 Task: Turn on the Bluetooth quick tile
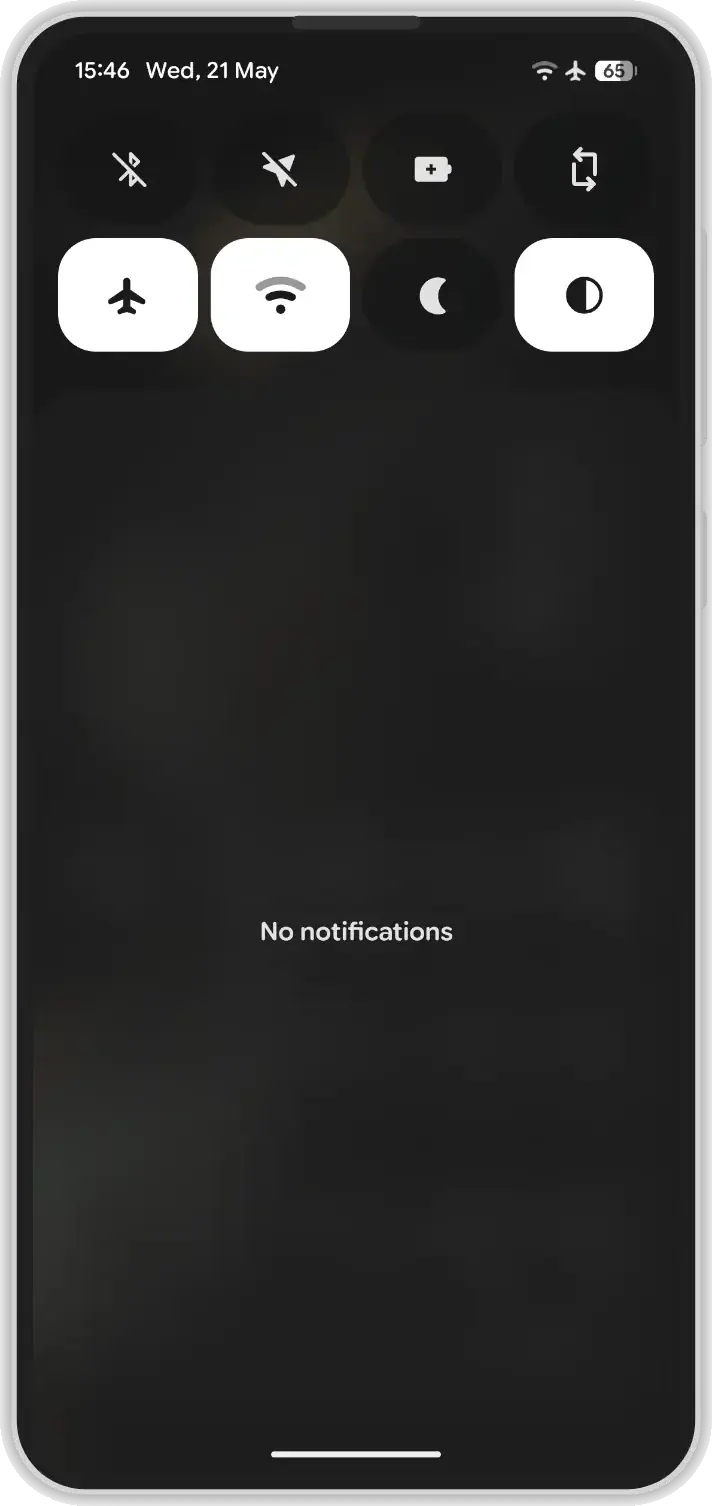click(128, 169)
